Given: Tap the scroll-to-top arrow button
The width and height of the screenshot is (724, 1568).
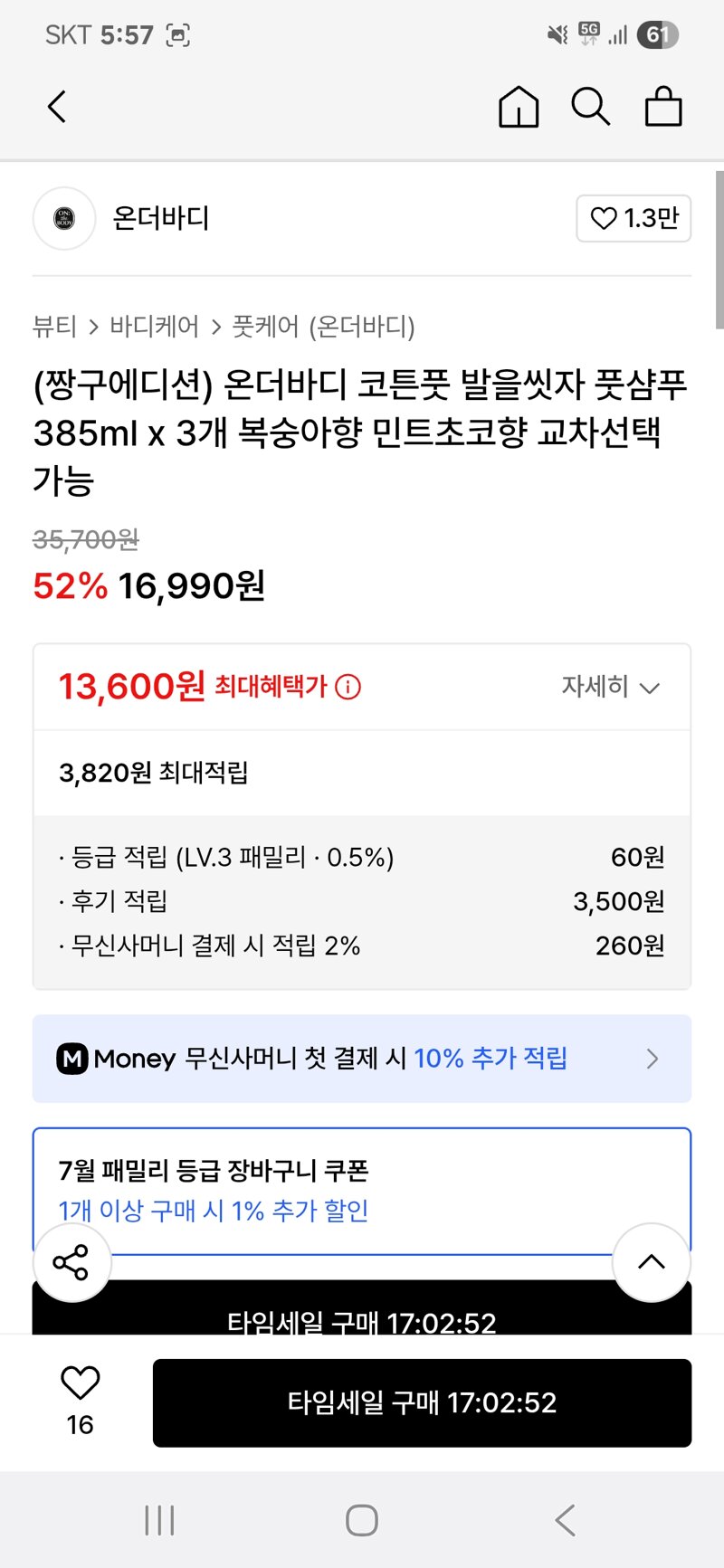Looking at the screenshot, I should [x=652, y=1262].
